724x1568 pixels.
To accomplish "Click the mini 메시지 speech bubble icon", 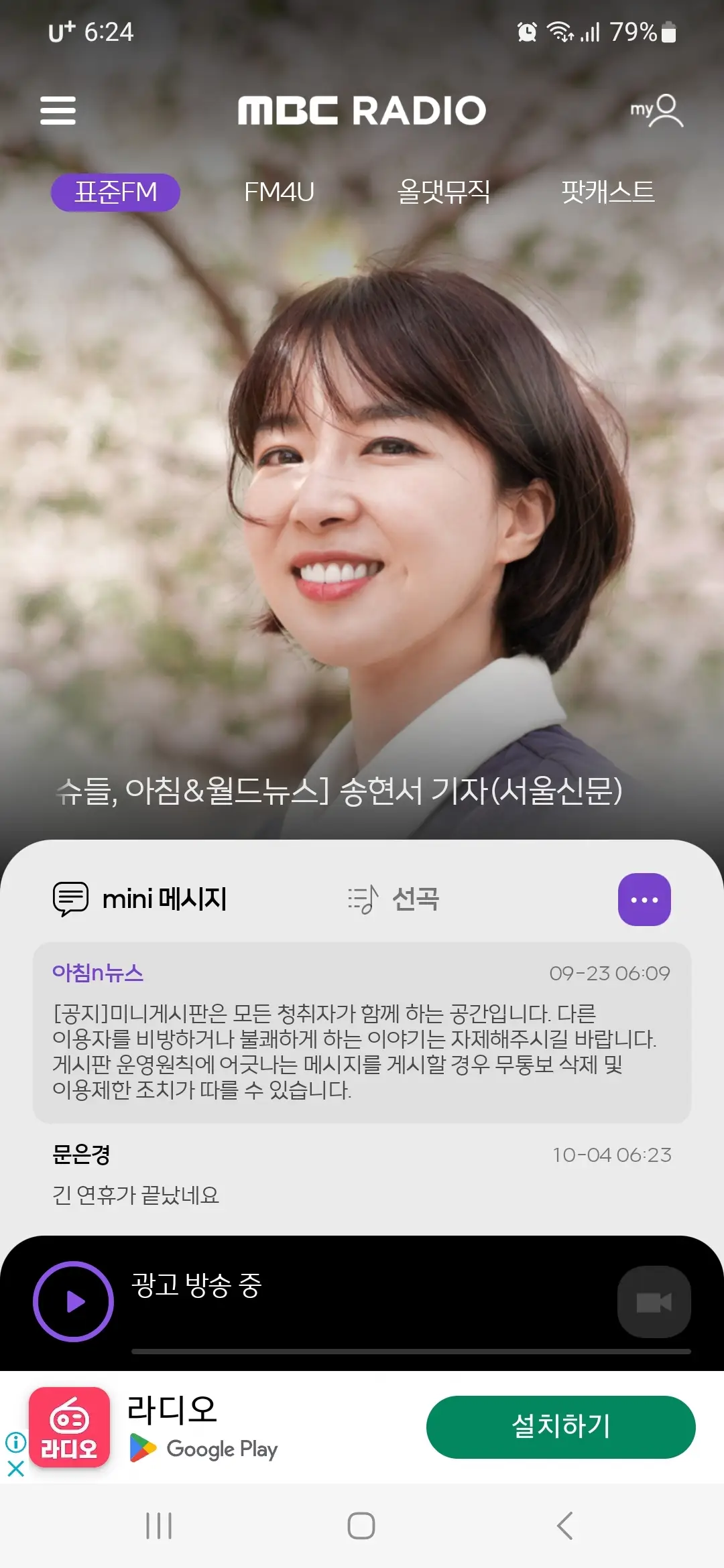I will click(71, 899).
